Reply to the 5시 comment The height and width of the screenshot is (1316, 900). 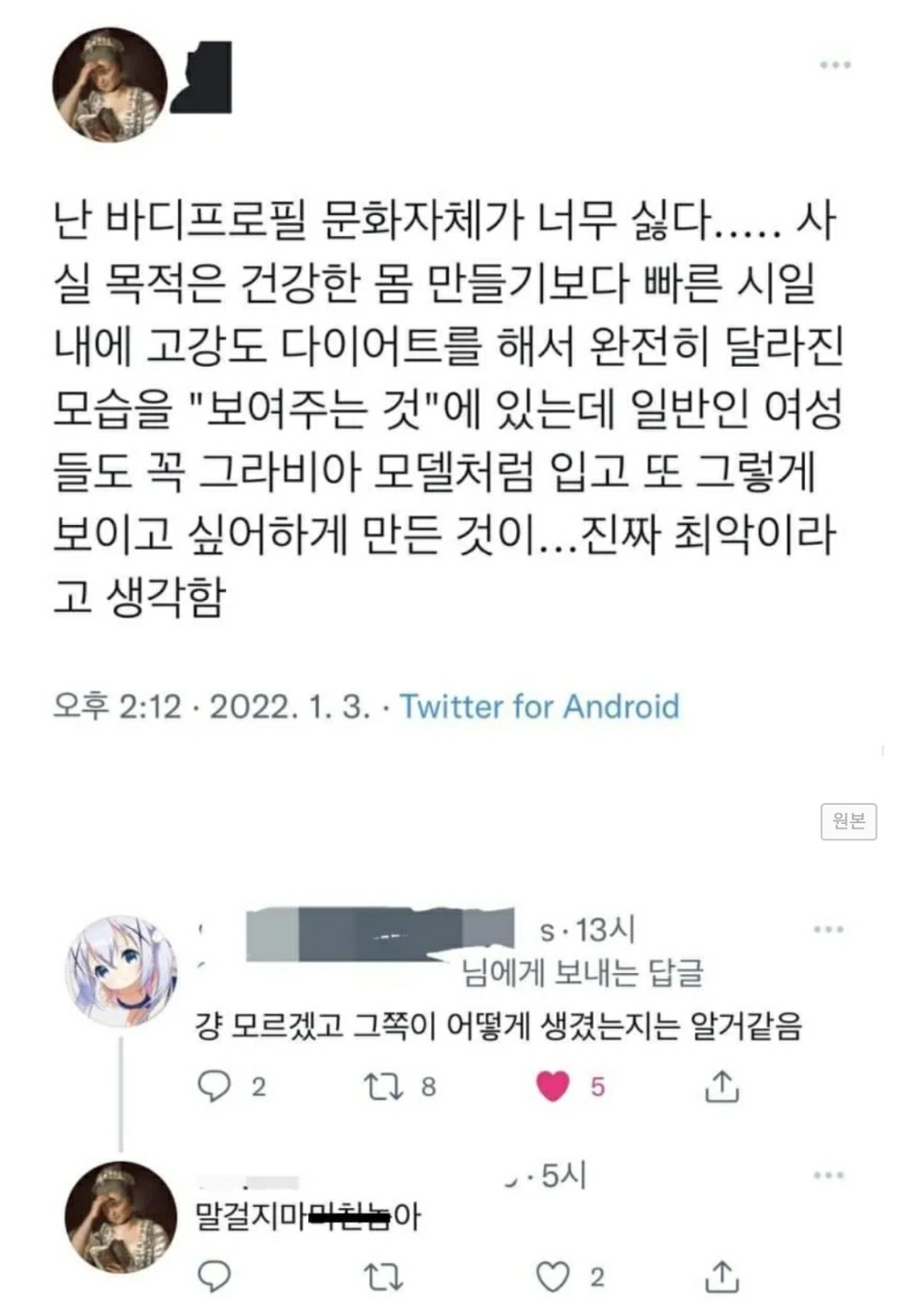pyautogui.click(x=215, y=1277)
